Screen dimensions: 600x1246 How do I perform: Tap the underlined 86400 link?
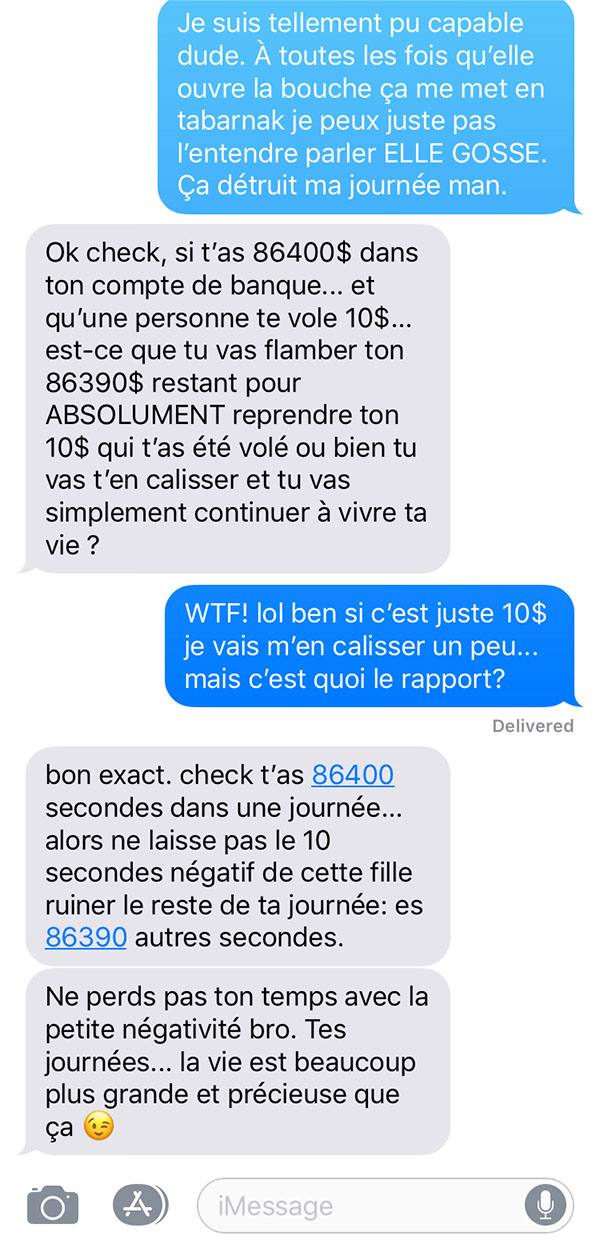pos(353,775)
